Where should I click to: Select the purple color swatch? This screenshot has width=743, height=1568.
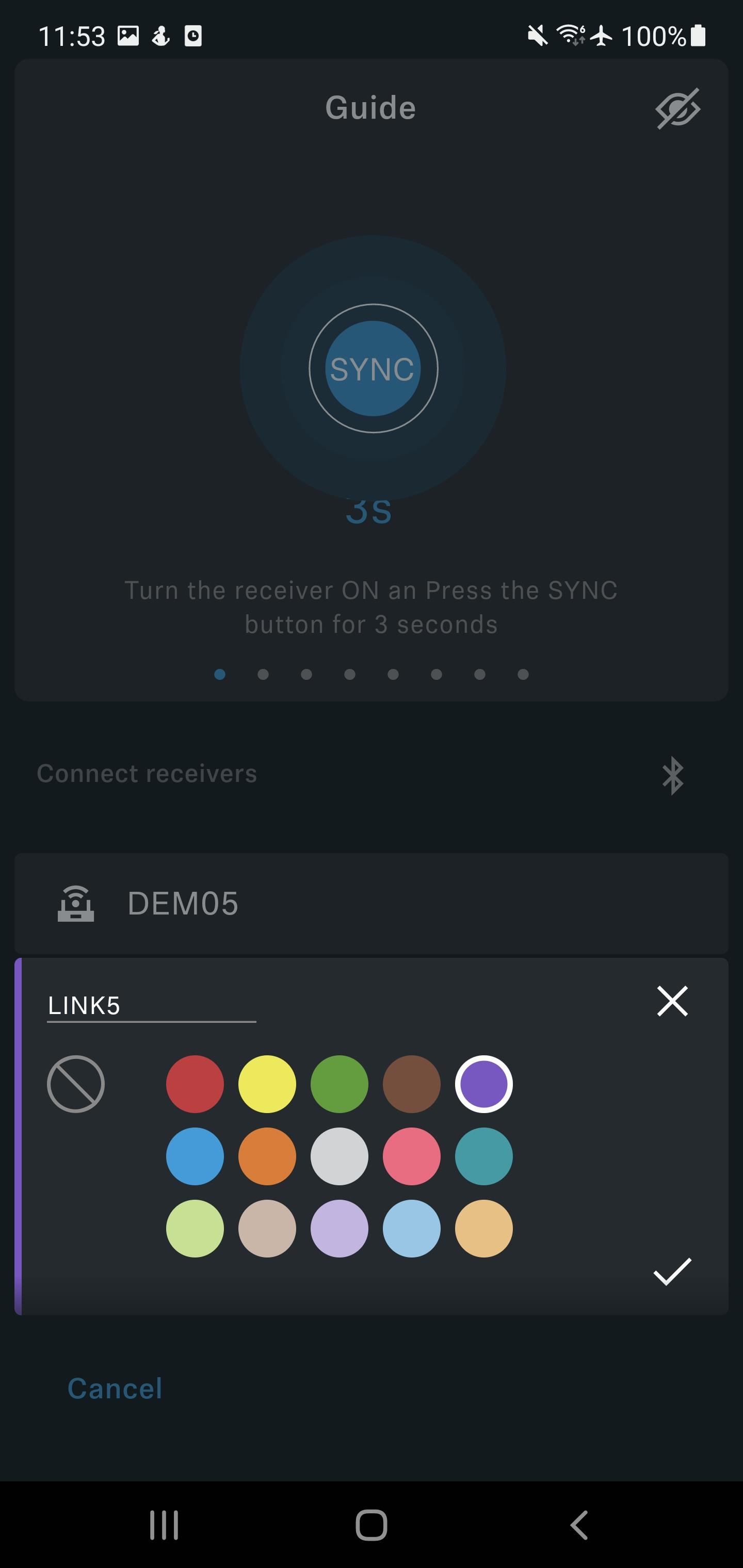pyautogui.click(x=483, y=1084)
